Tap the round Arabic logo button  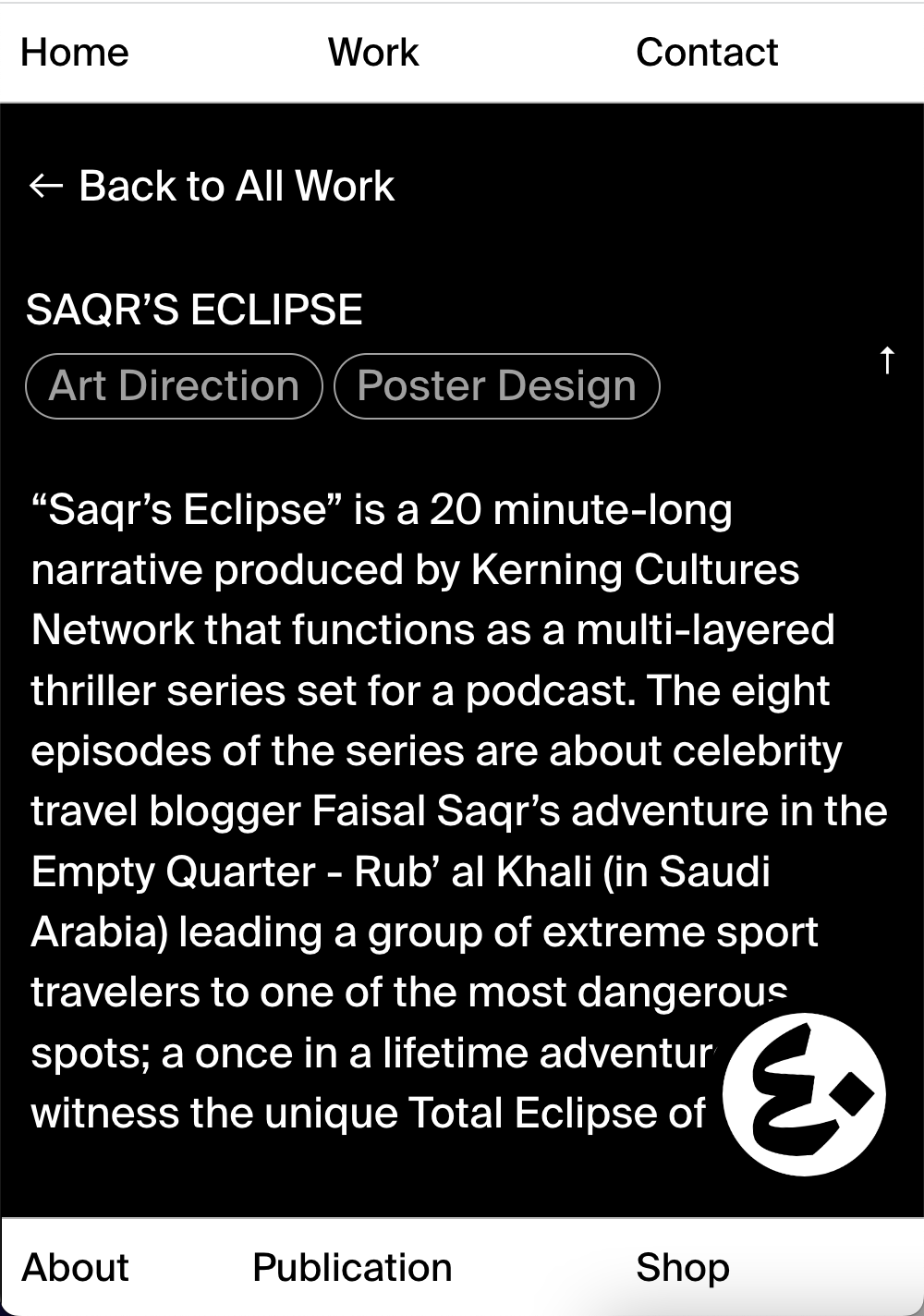click(804, 1094)
